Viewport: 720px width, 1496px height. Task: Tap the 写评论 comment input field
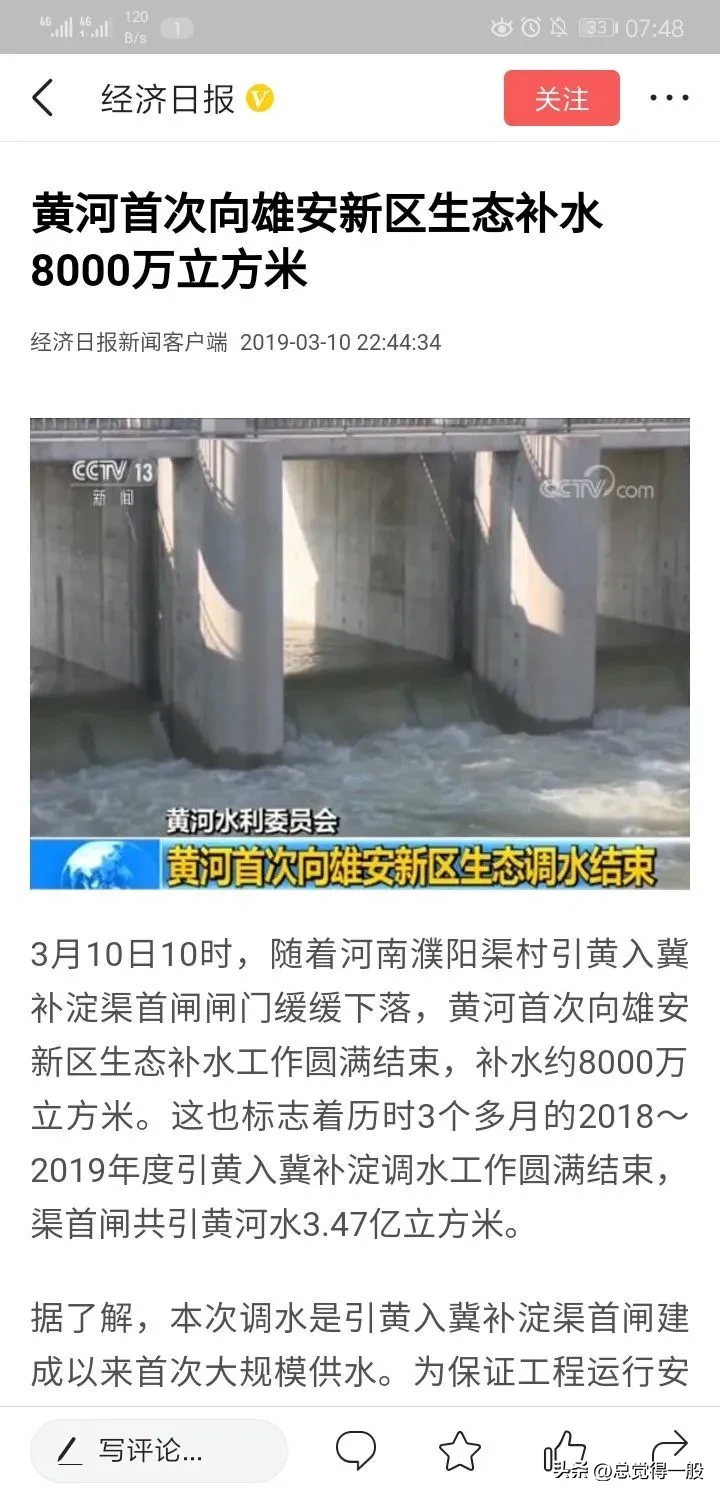coord(158,1450)
